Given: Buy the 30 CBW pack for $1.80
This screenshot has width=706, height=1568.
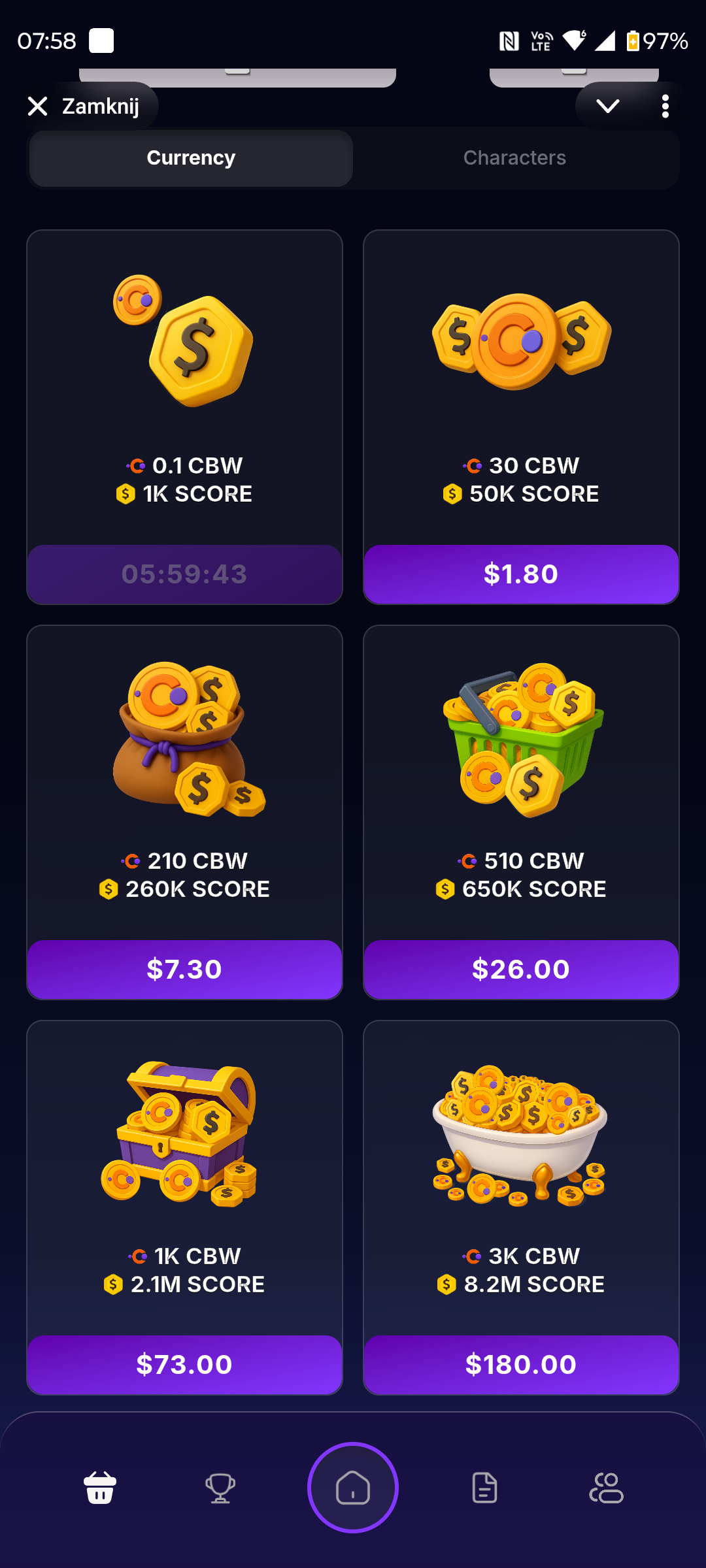Looking at the screenshot, I should coord(521,574).
